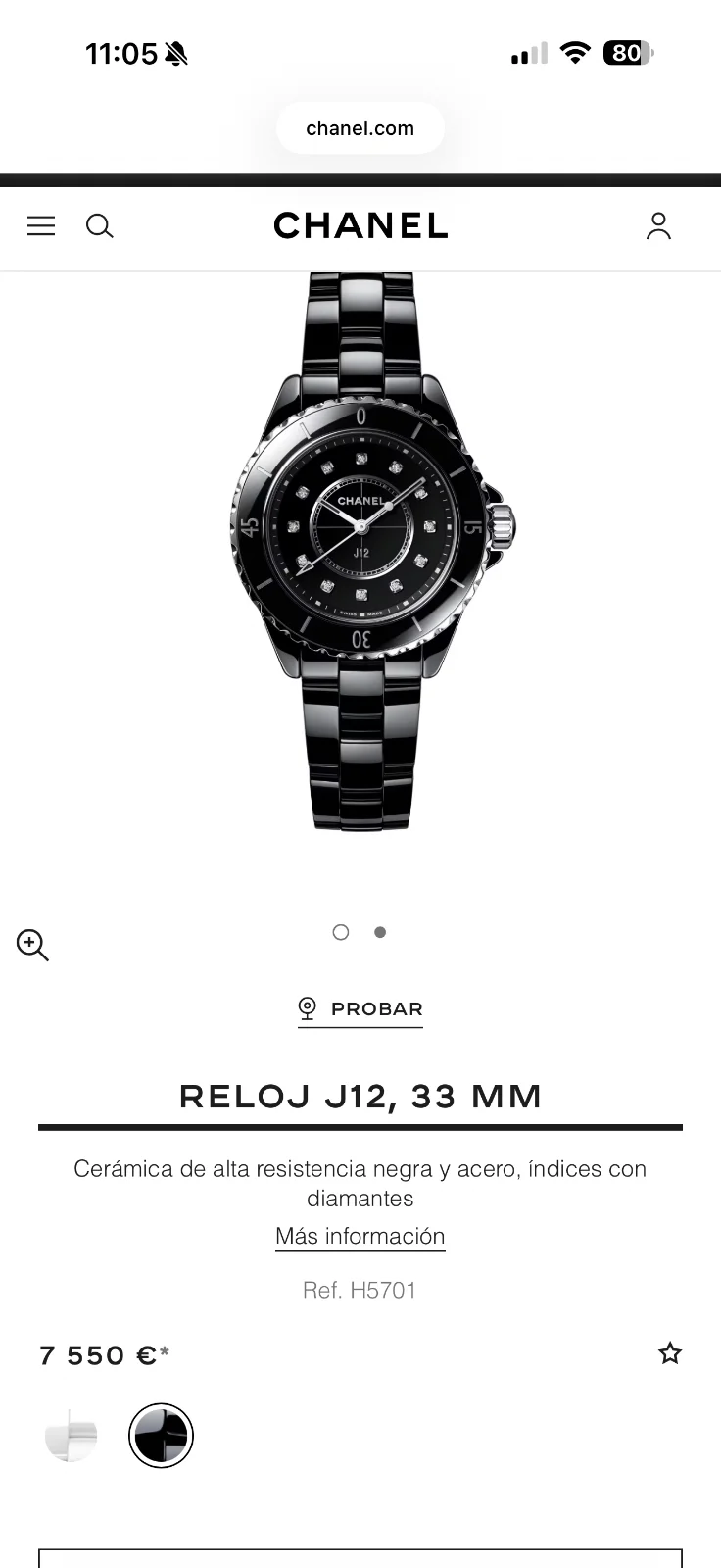Add the watch to wishlist star
The image size is (721, 1568).
[x=670, y=1353]
